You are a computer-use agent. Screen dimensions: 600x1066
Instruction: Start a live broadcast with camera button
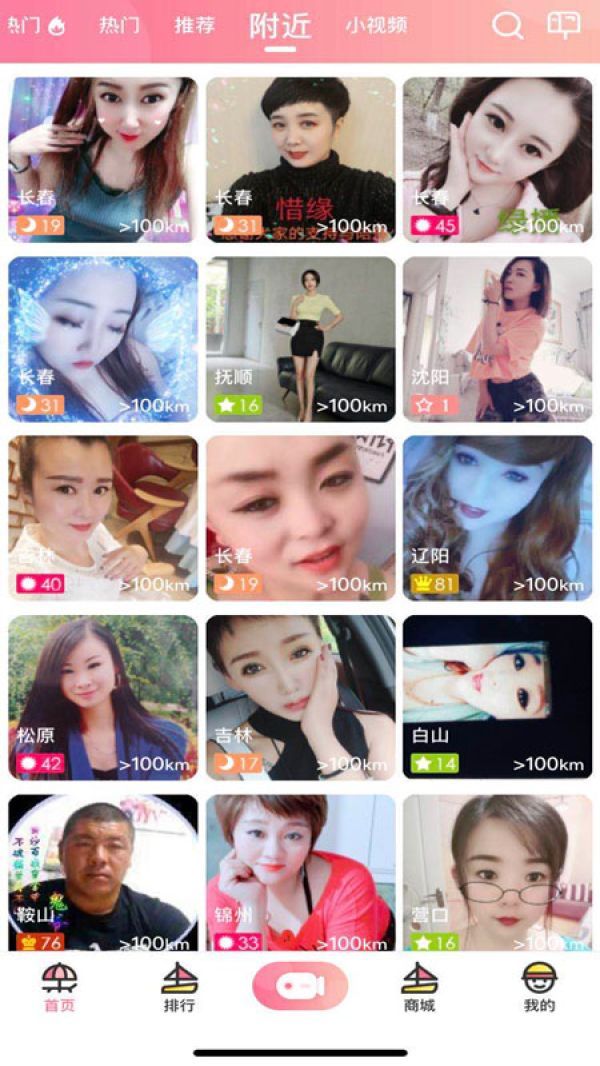(x=300, y=986)
